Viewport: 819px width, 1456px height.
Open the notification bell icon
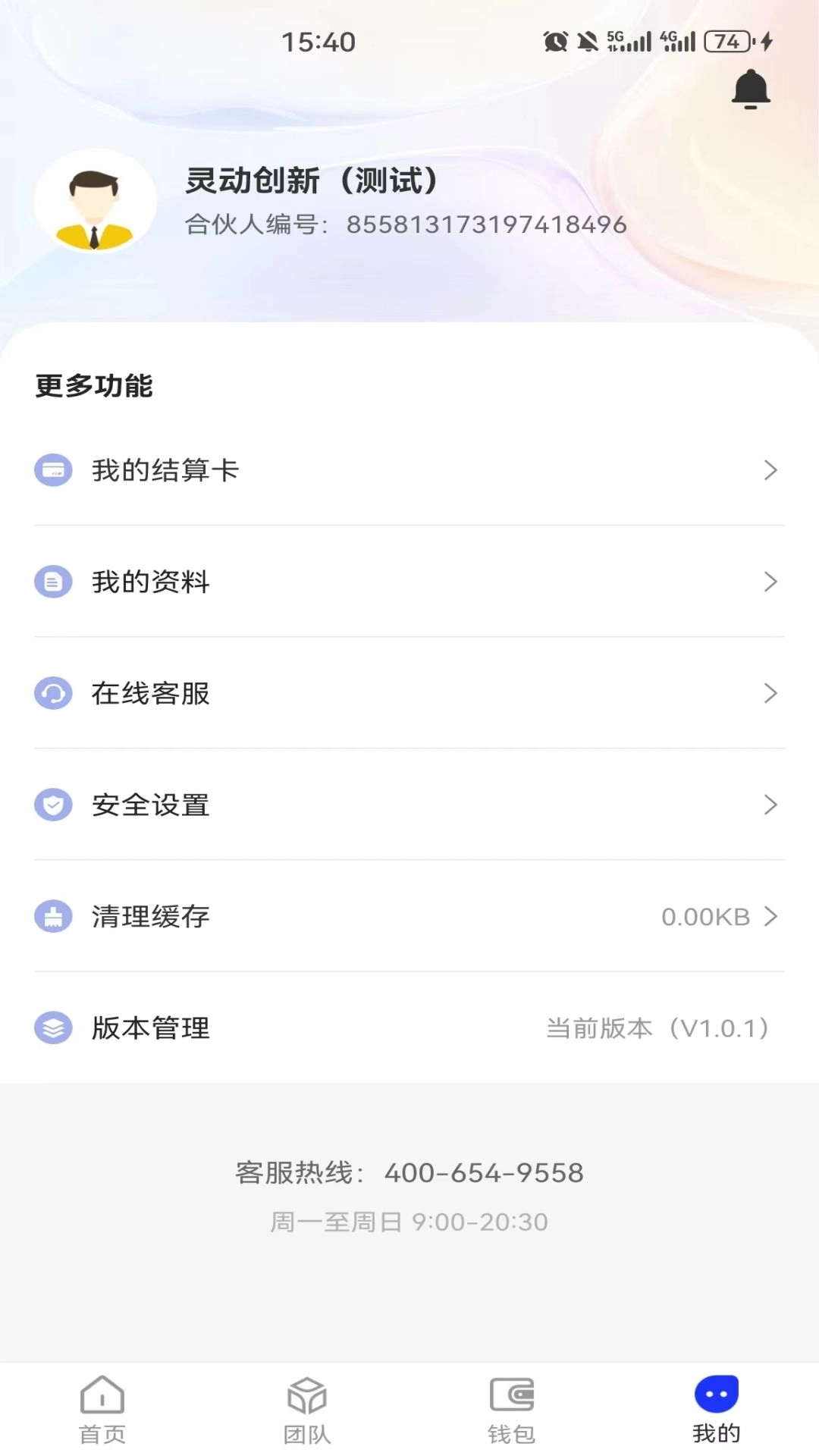pos(750,89)
